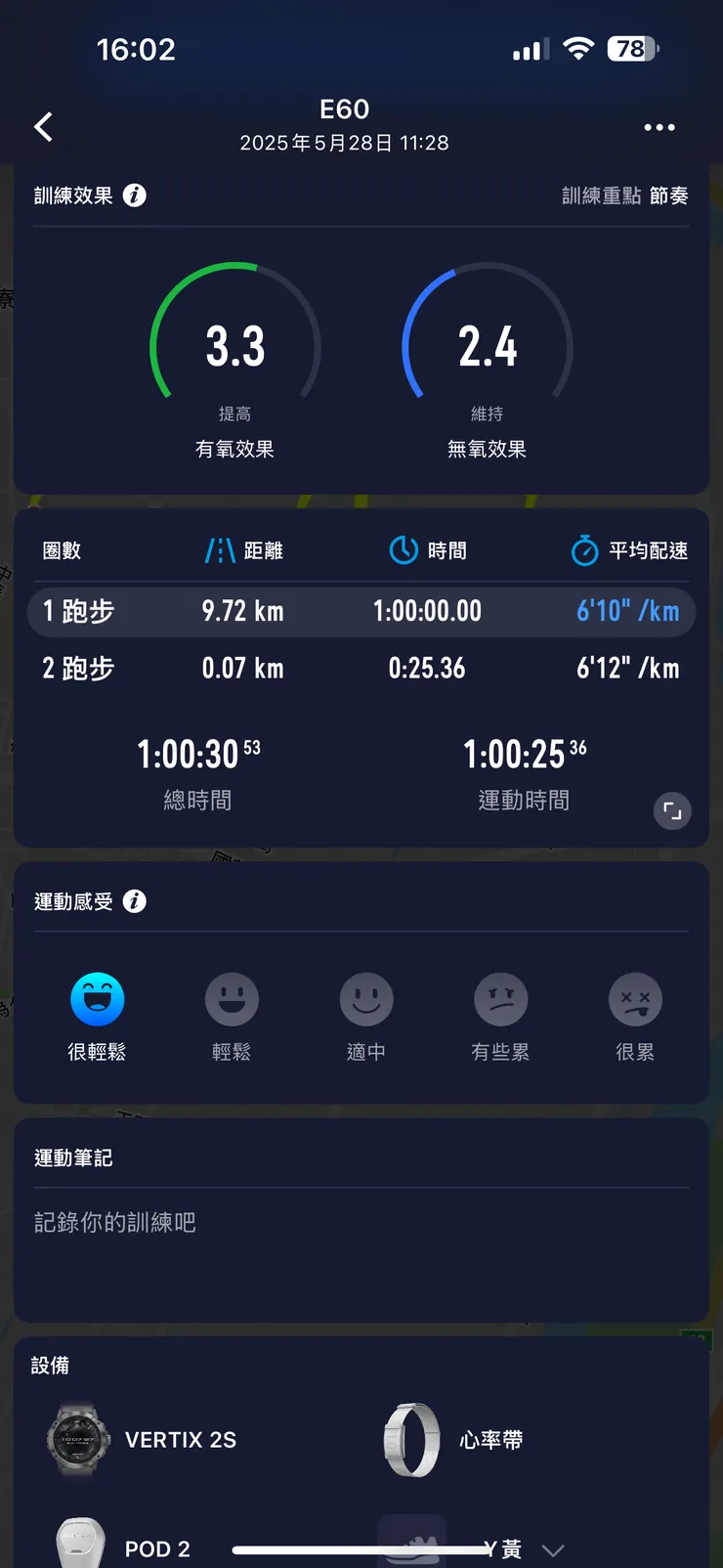The height and width of the screenshot is (1568, 723).
Task: Select lap 2 跑步 row
Action: (361, 669)
